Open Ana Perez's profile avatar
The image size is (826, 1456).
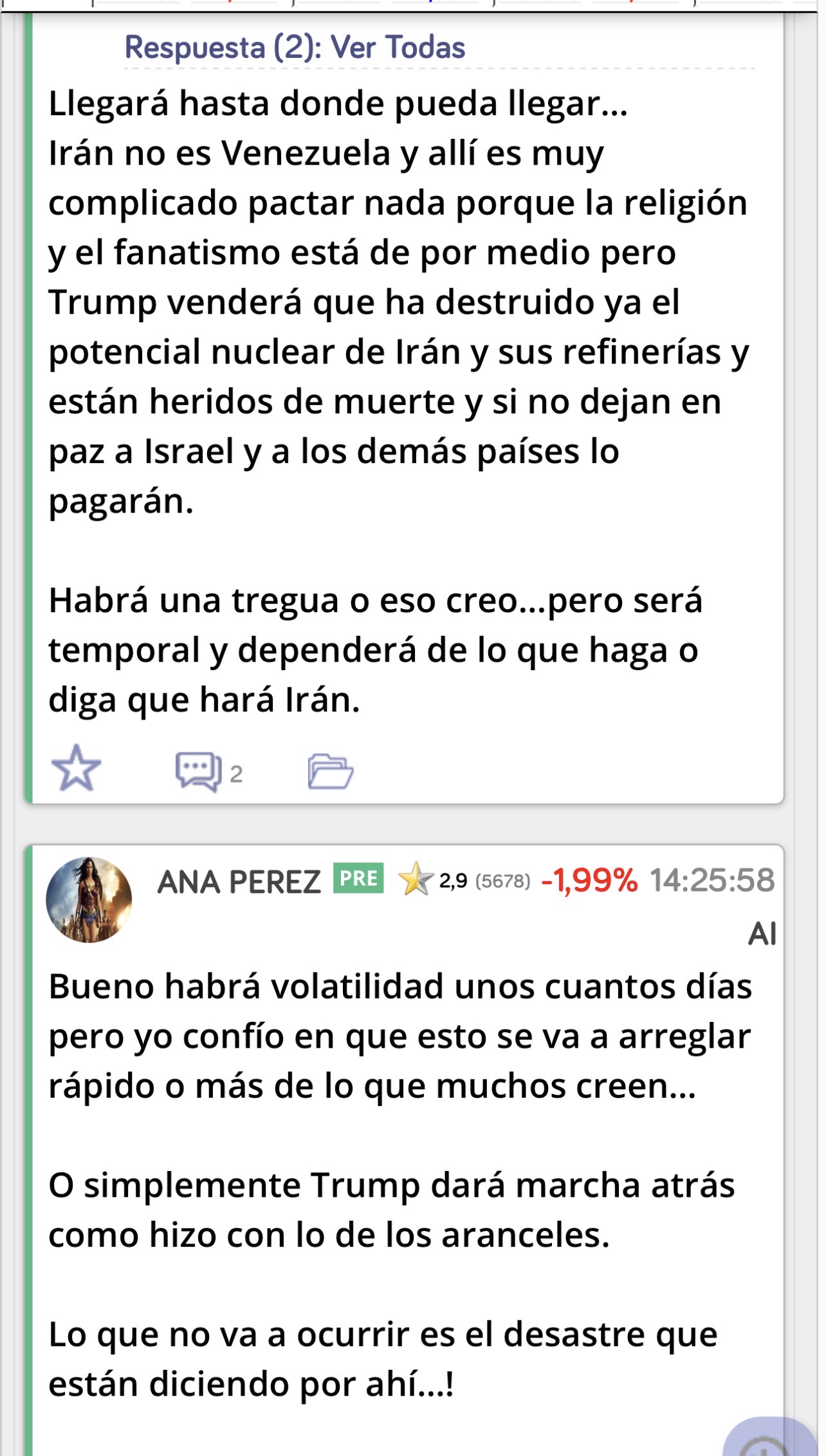[89, 899]
